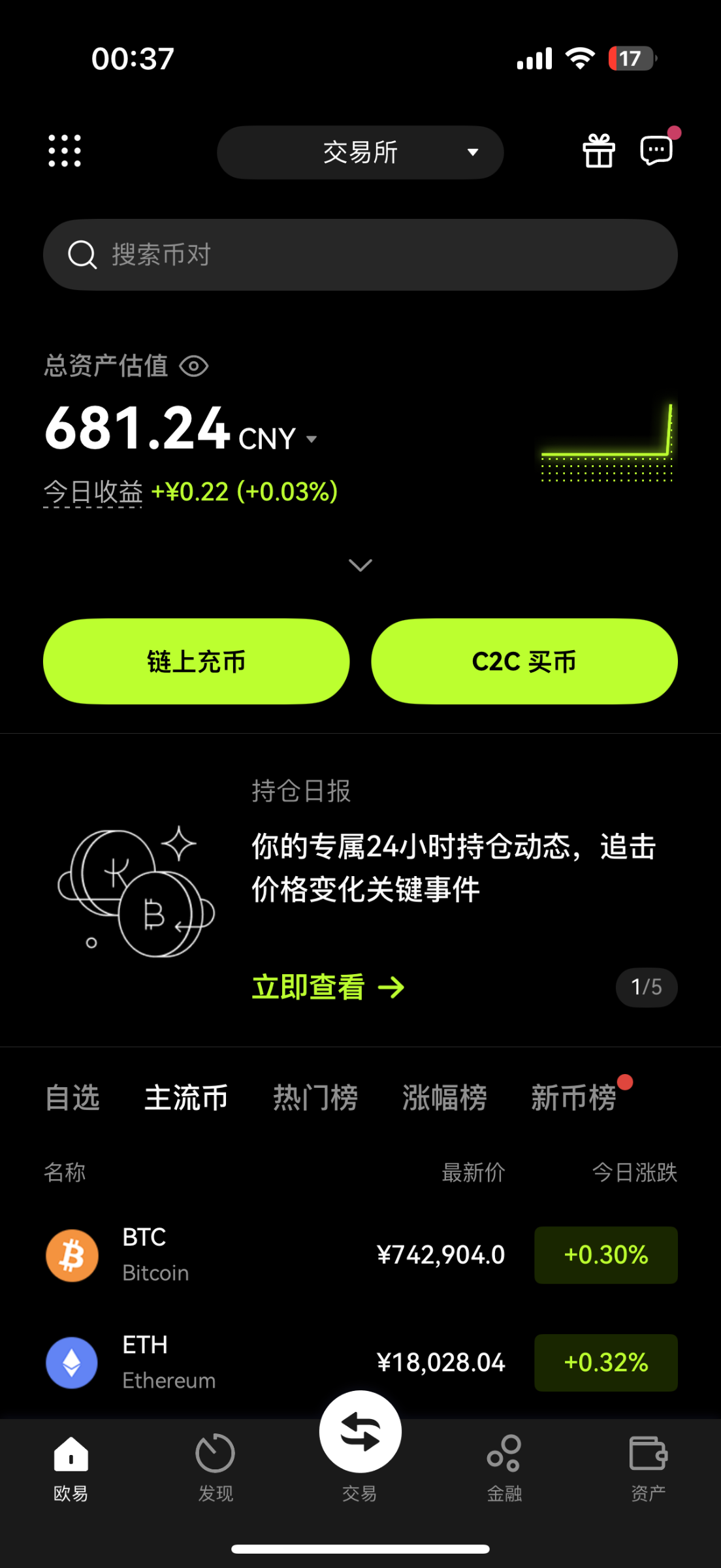This screenshot has height=1568, width=721.
Task: Open the ETH Ethereum row
Action: coord(261,1362)
